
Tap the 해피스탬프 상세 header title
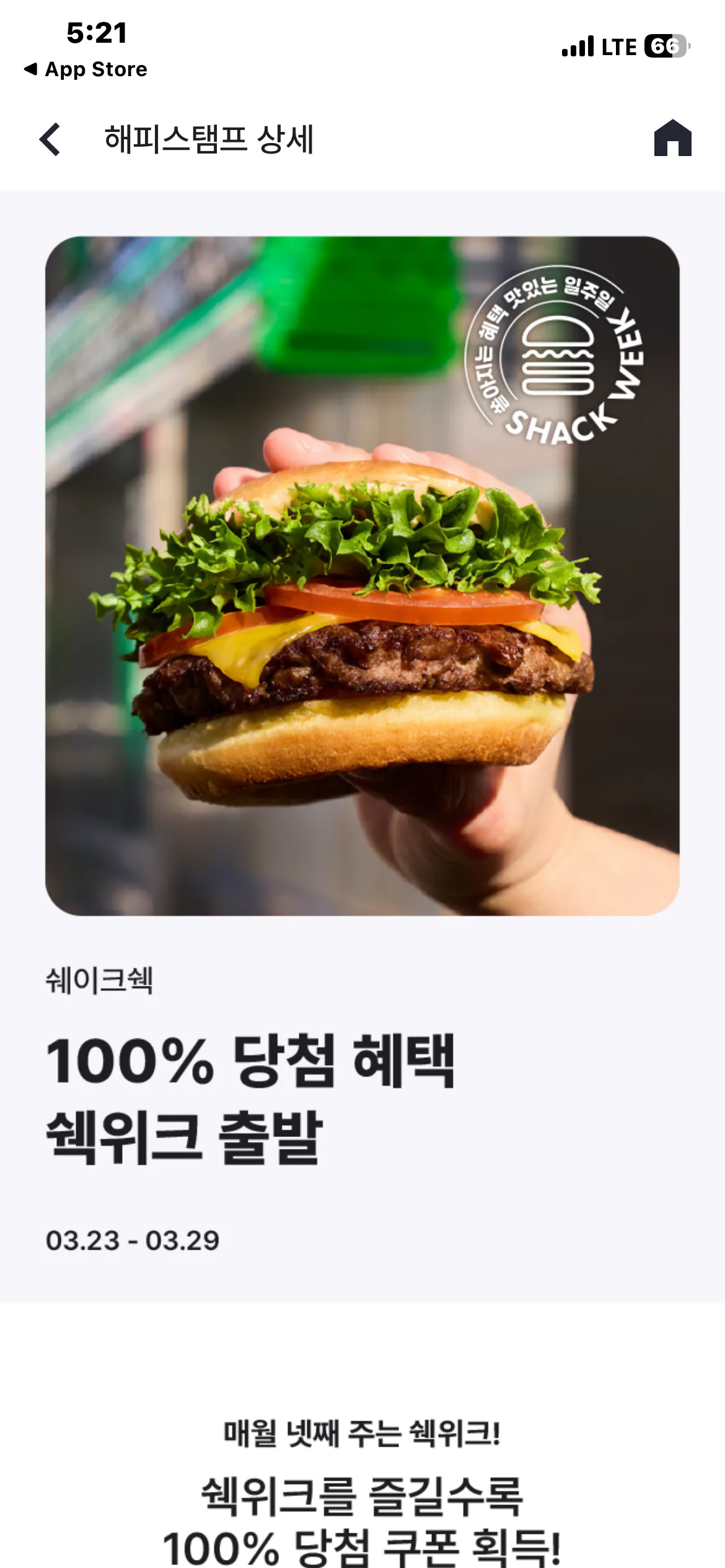click(209, 139)
